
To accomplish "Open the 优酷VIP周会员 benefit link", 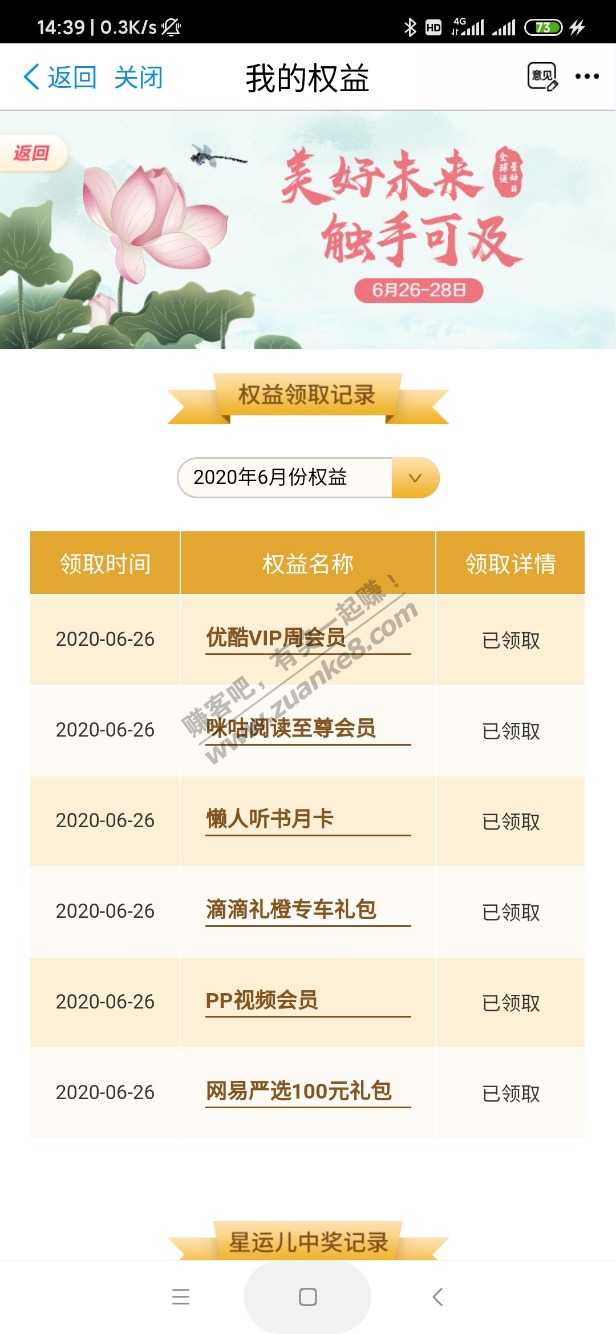I will tap(276, 638).
